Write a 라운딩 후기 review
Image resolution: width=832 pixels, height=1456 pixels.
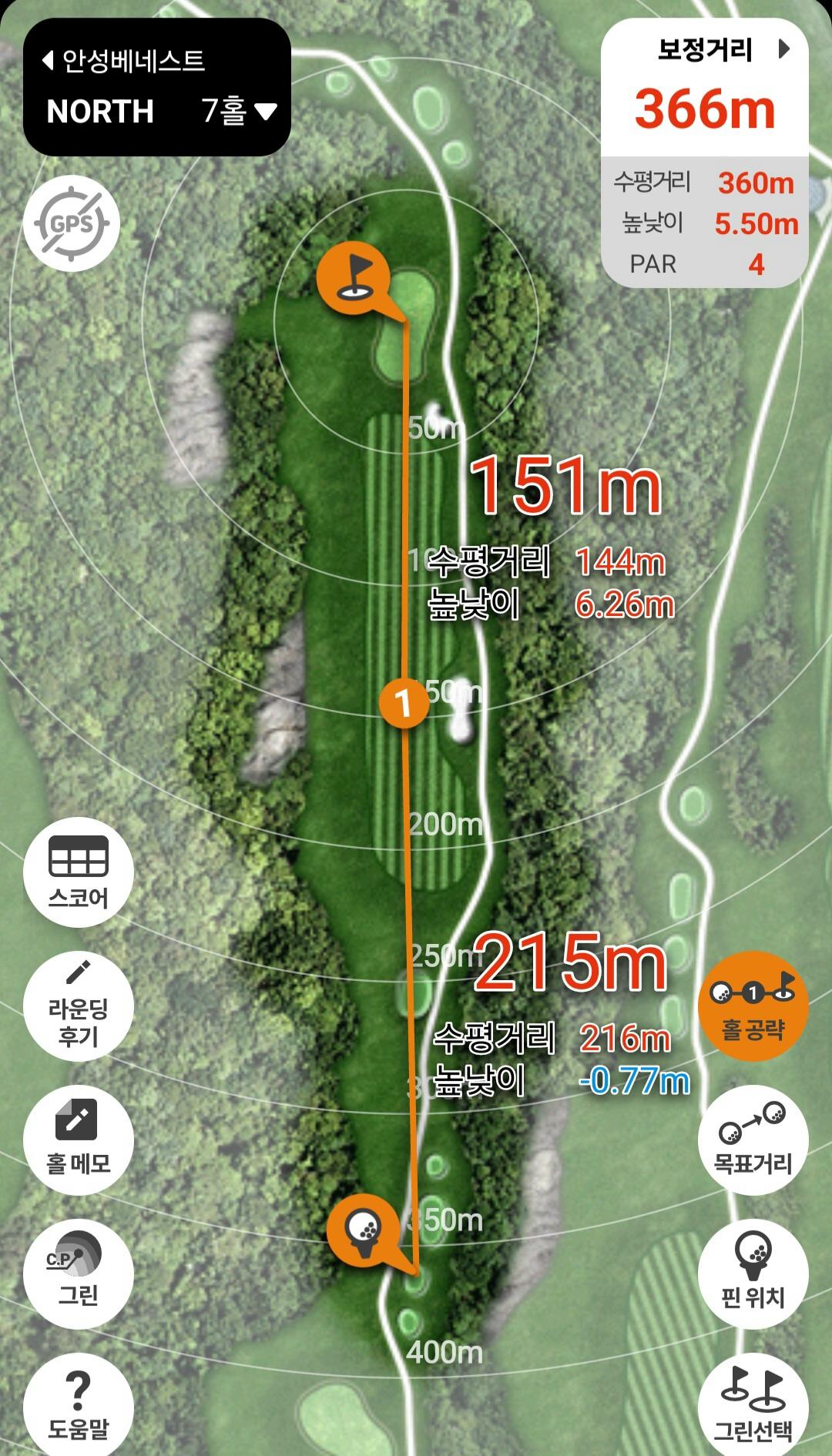[79, 1006]
